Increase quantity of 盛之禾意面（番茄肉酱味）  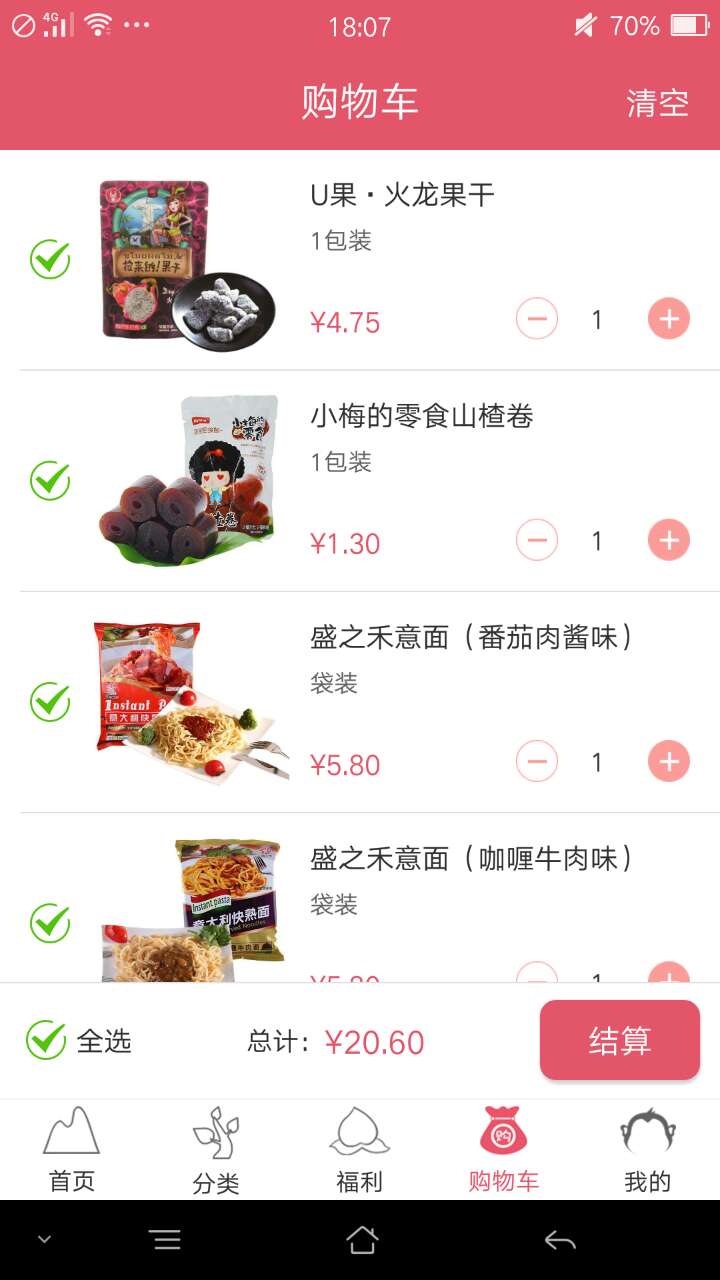pyautogui.click(x=669, y=762)
